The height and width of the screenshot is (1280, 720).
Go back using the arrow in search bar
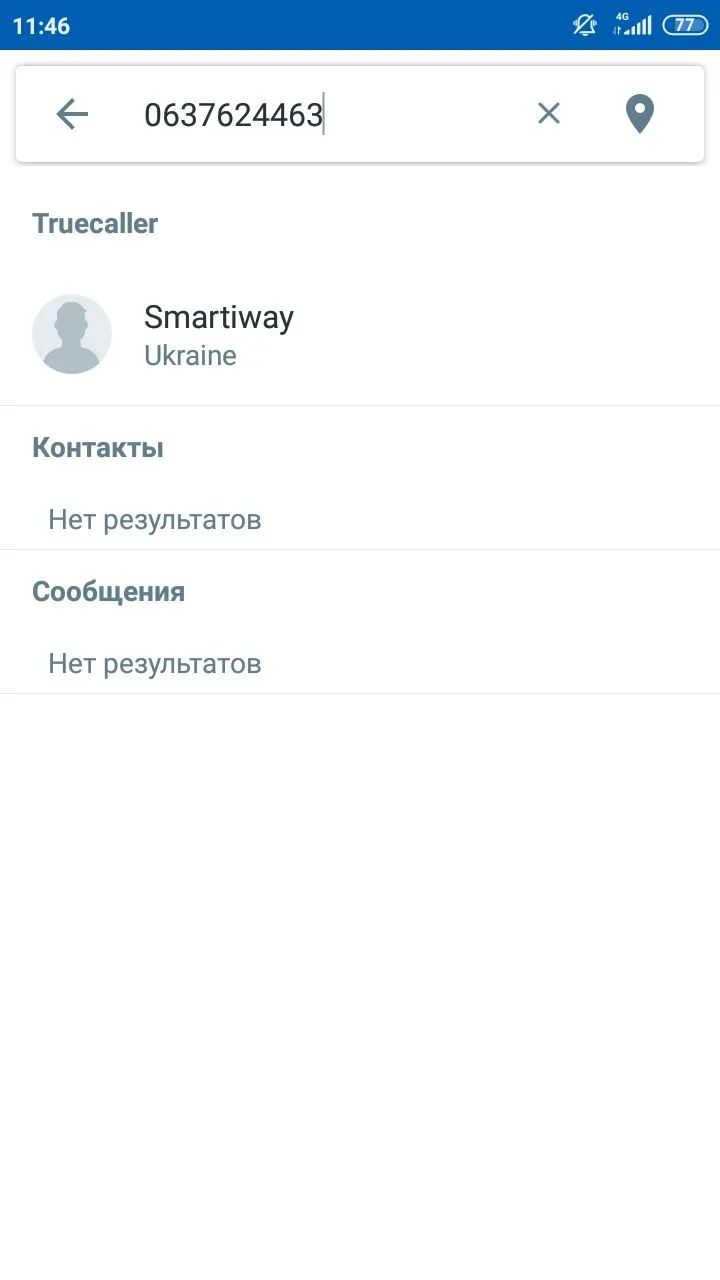tap(72, 114)
